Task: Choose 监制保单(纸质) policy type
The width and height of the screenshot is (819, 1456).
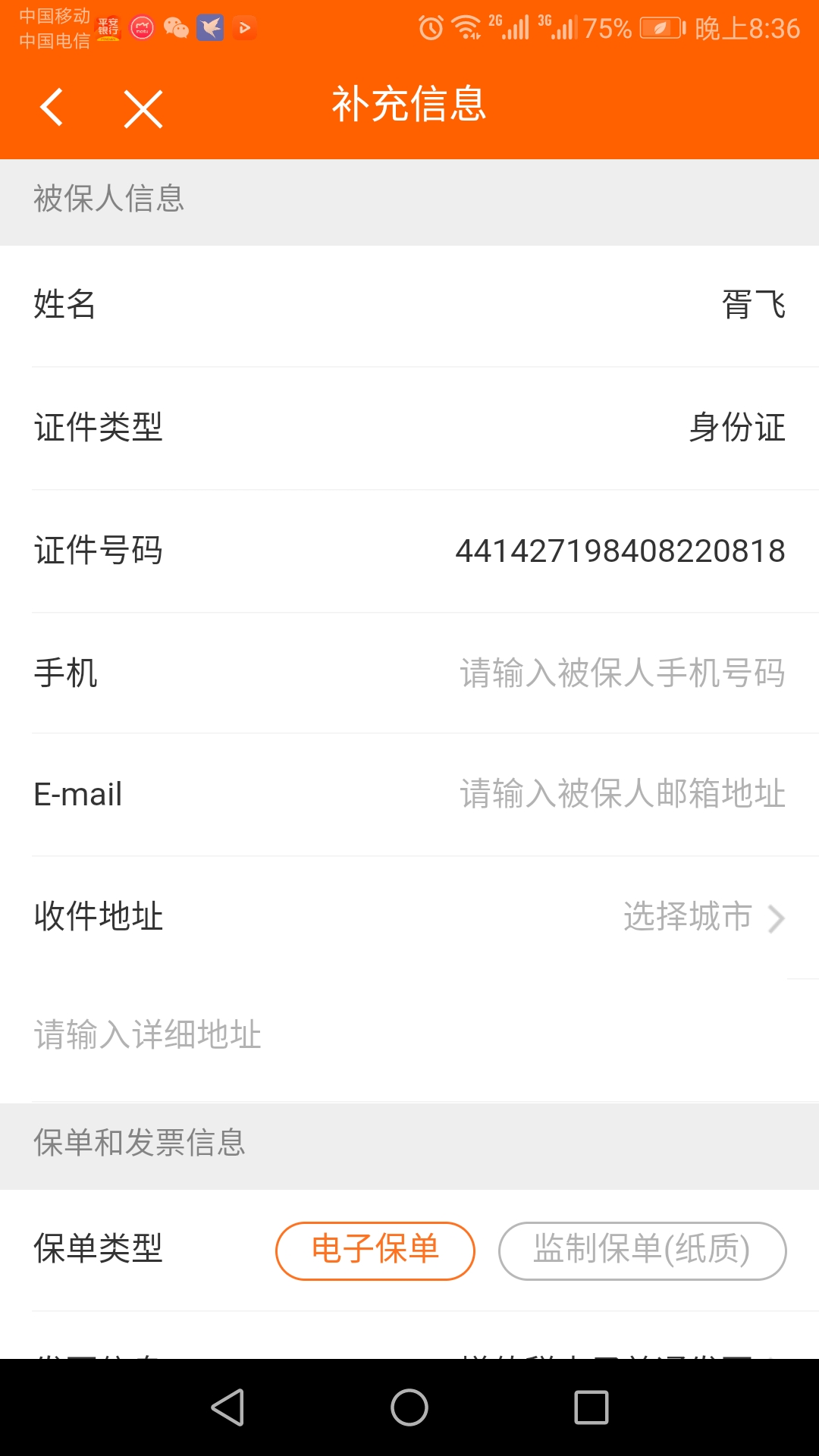Action: click(642, 1250)
